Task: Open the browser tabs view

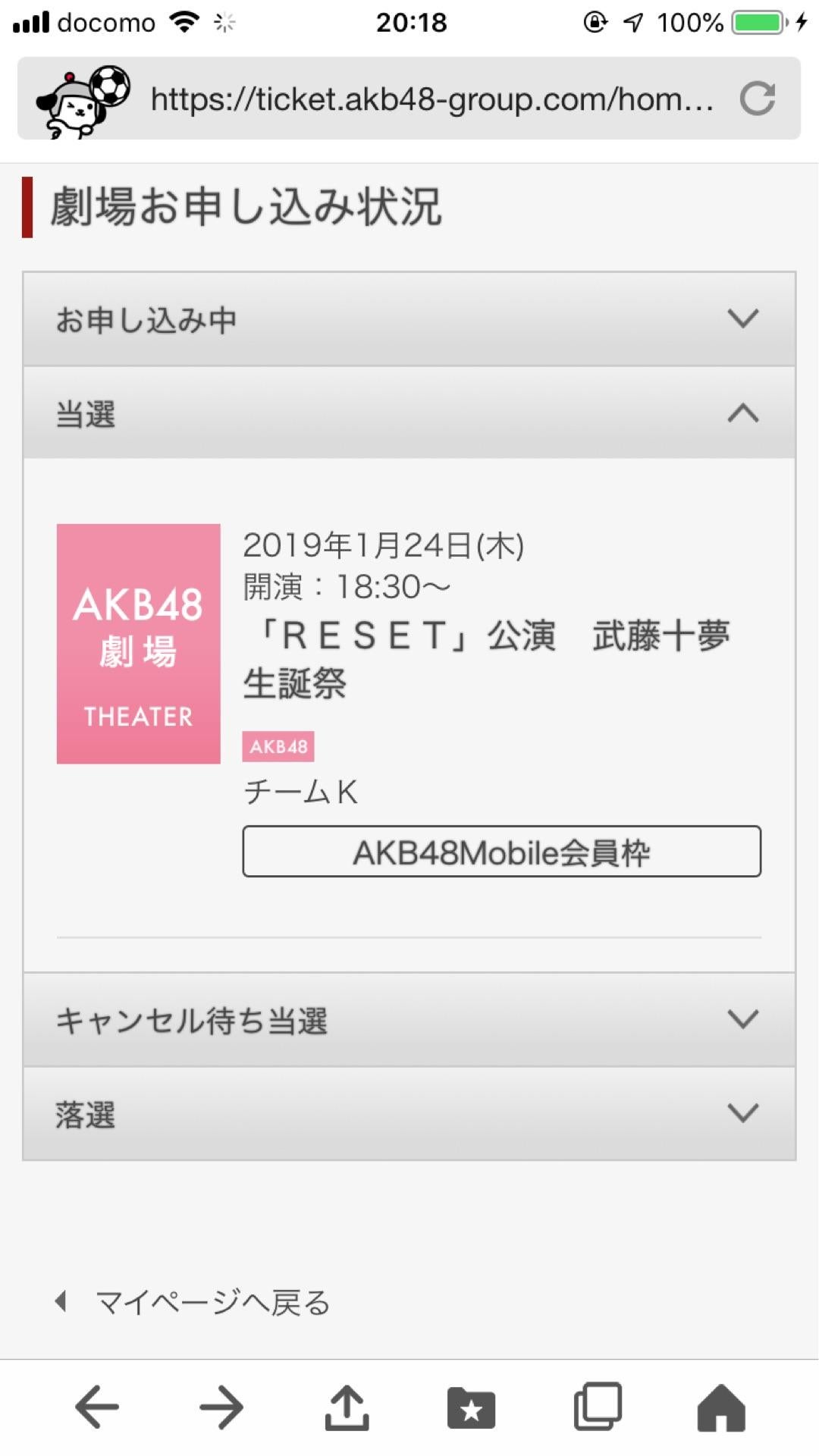Action: (x=597, y=1407)
